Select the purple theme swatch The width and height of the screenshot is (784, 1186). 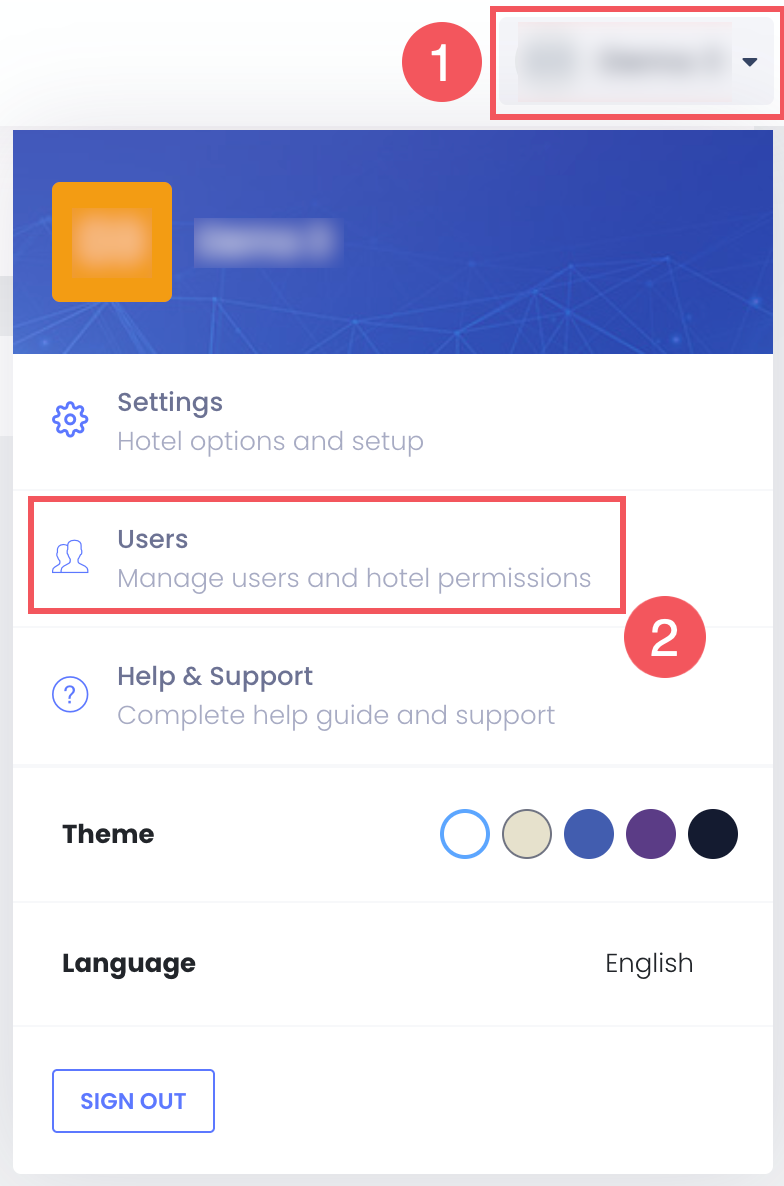pos(651,834)
